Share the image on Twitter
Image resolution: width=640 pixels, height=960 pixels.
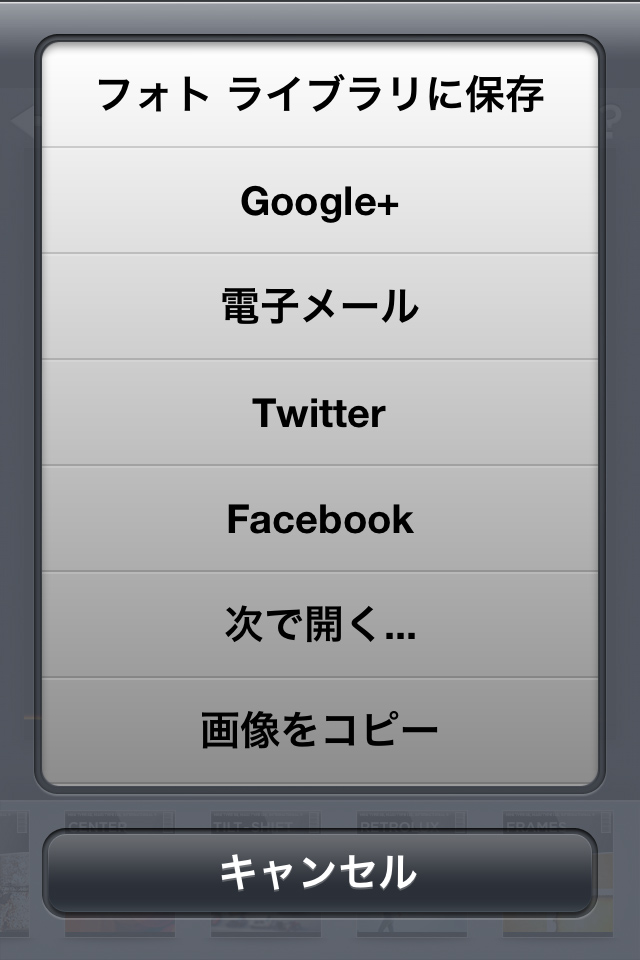320,413
